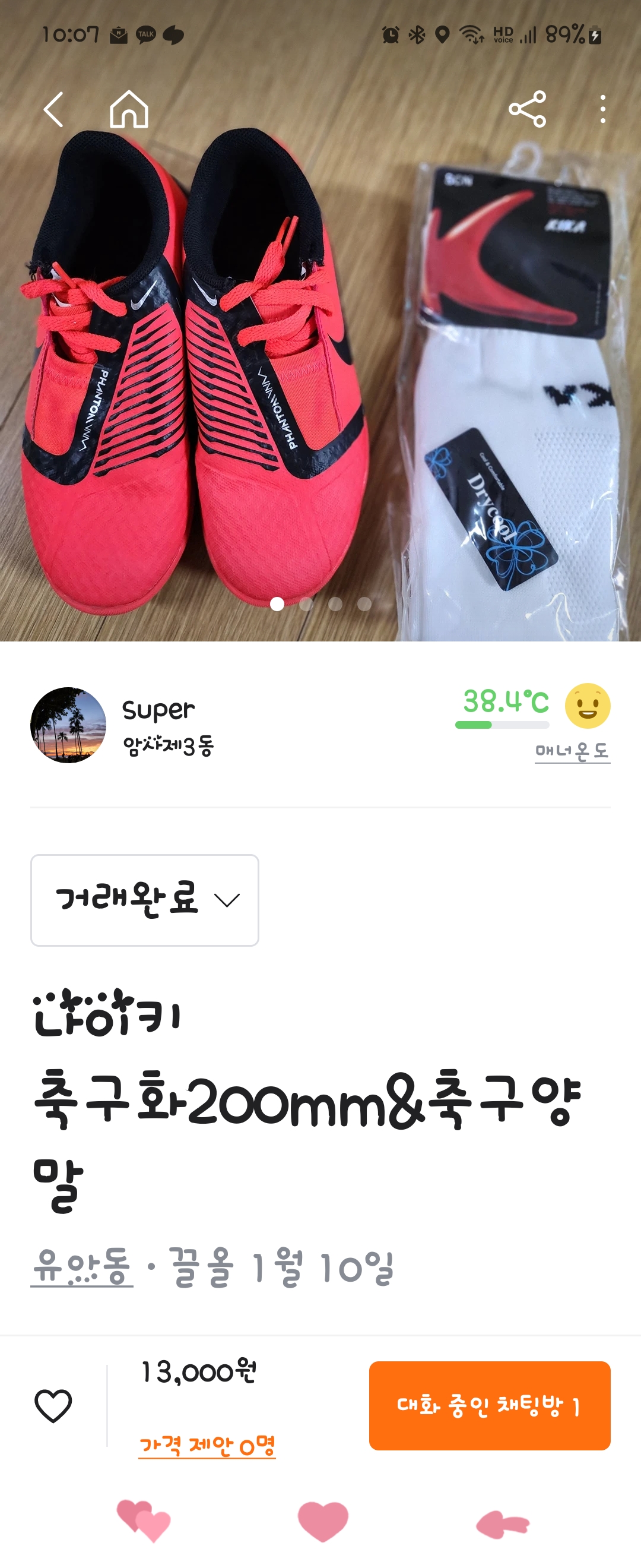Share this listing
This screenshot has height=1568, width=641.
click(x=527, y=109)
